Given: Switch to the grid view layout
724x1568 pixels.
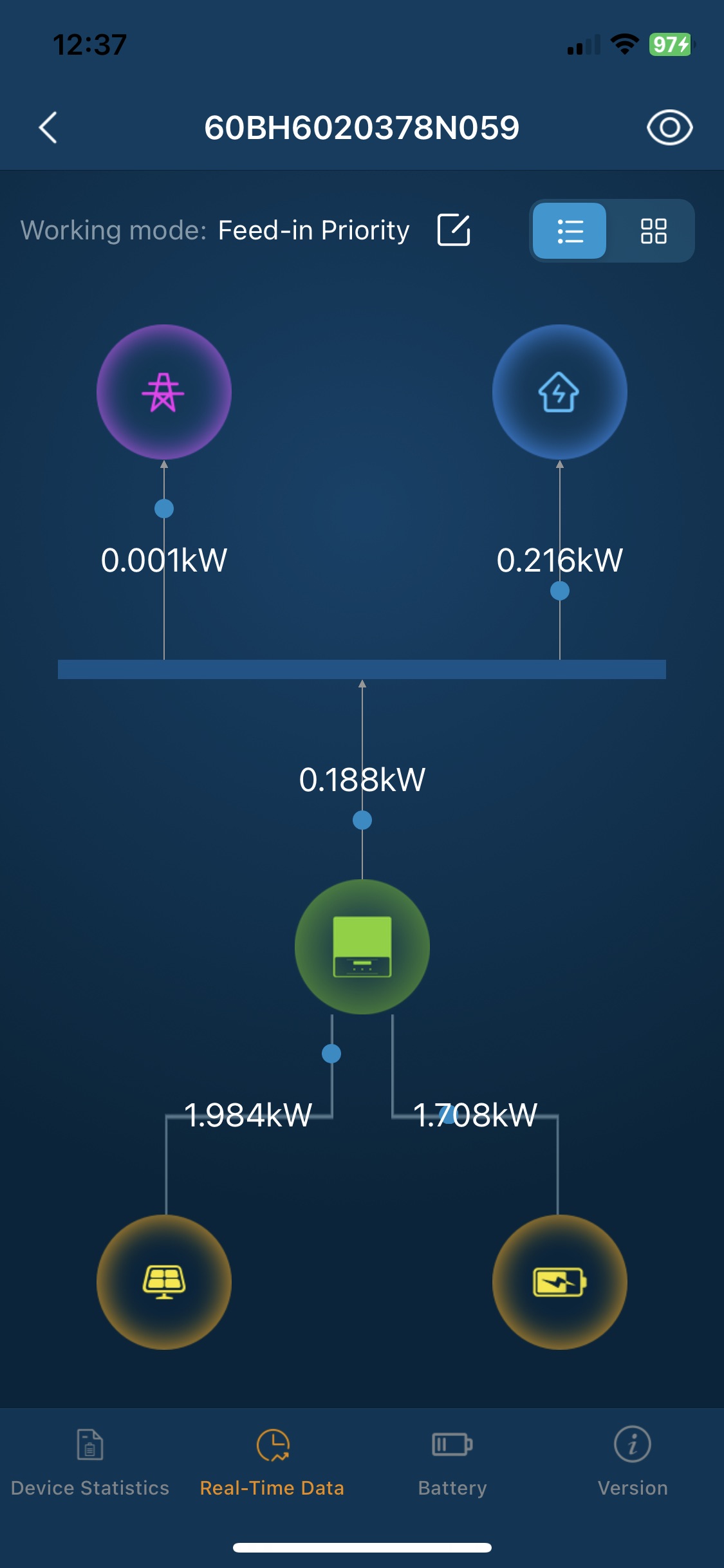Looking at the screenshot, I should (653, 231).
